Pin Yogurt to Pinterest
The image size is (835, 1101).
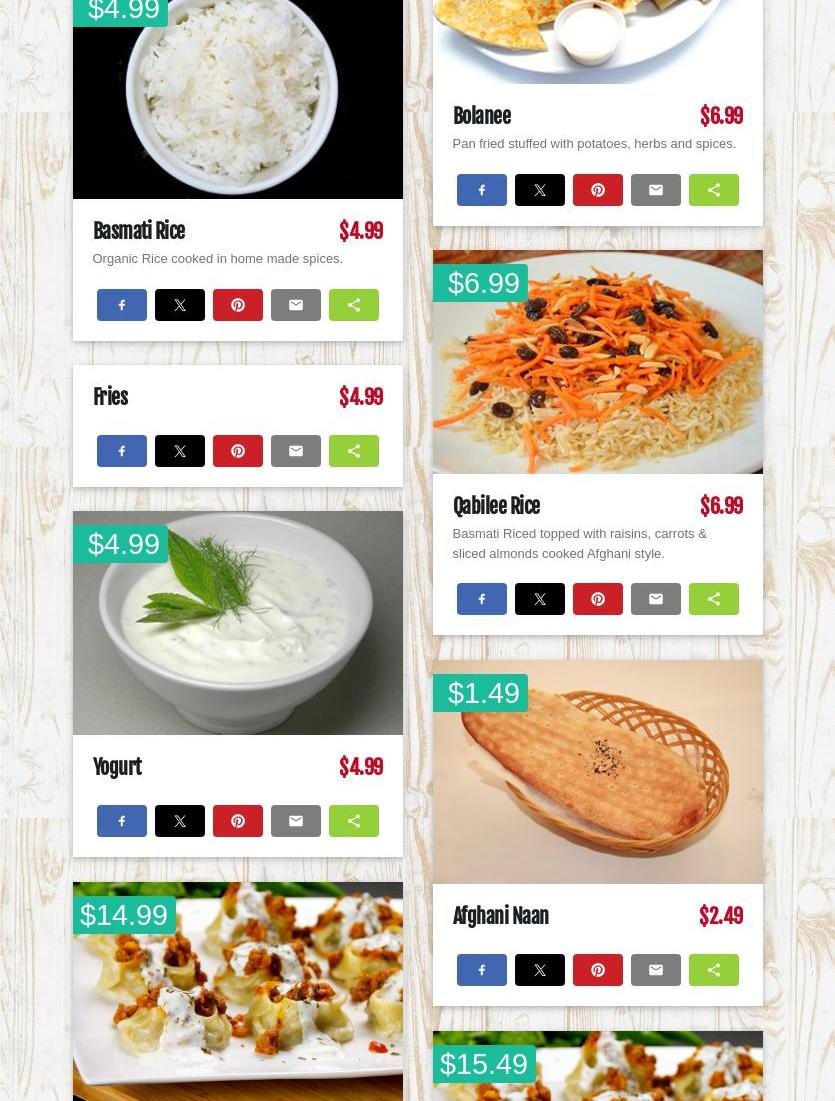[238, 821]
